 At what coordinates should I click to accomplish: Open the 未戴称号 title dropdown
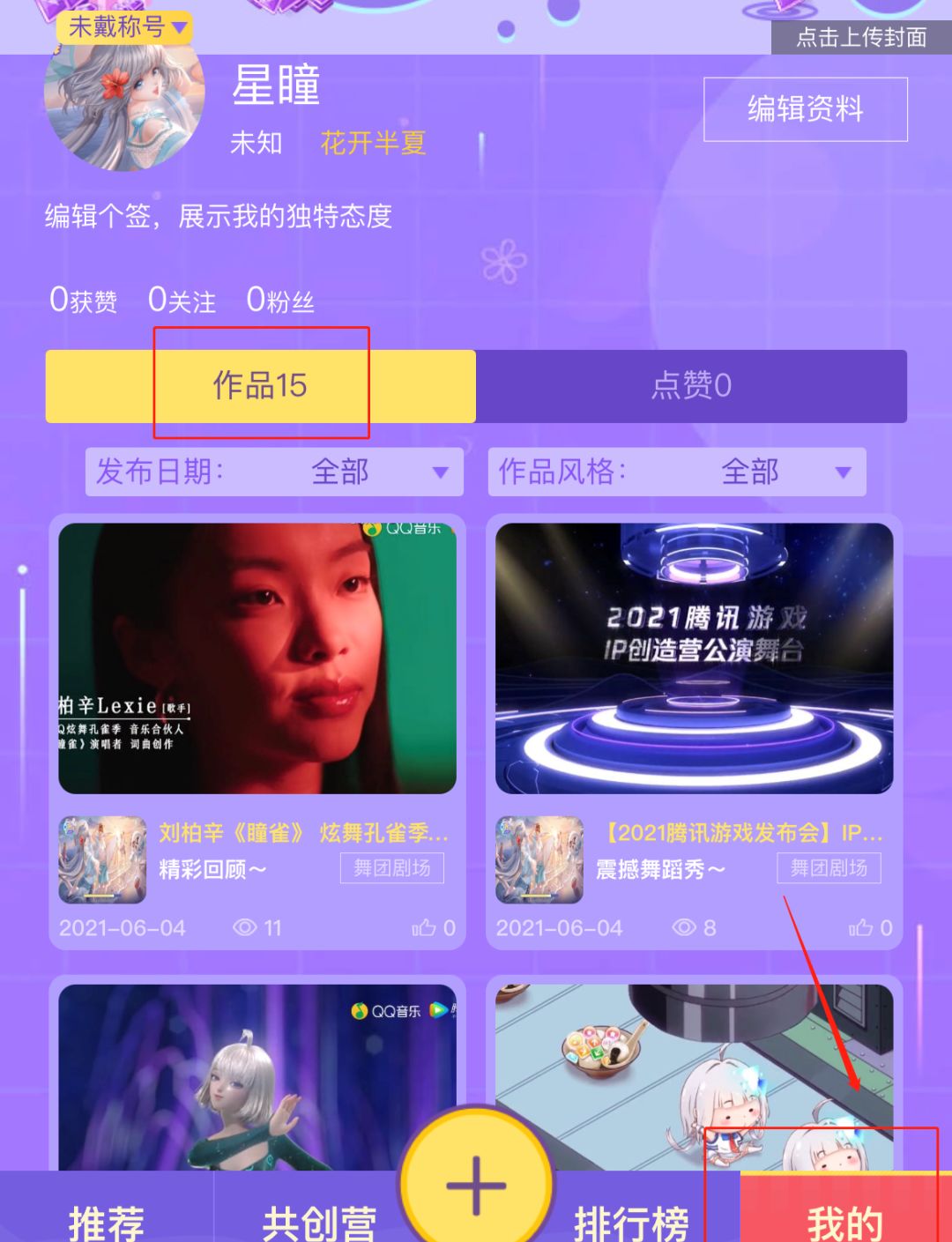click(x=125, y=27)
